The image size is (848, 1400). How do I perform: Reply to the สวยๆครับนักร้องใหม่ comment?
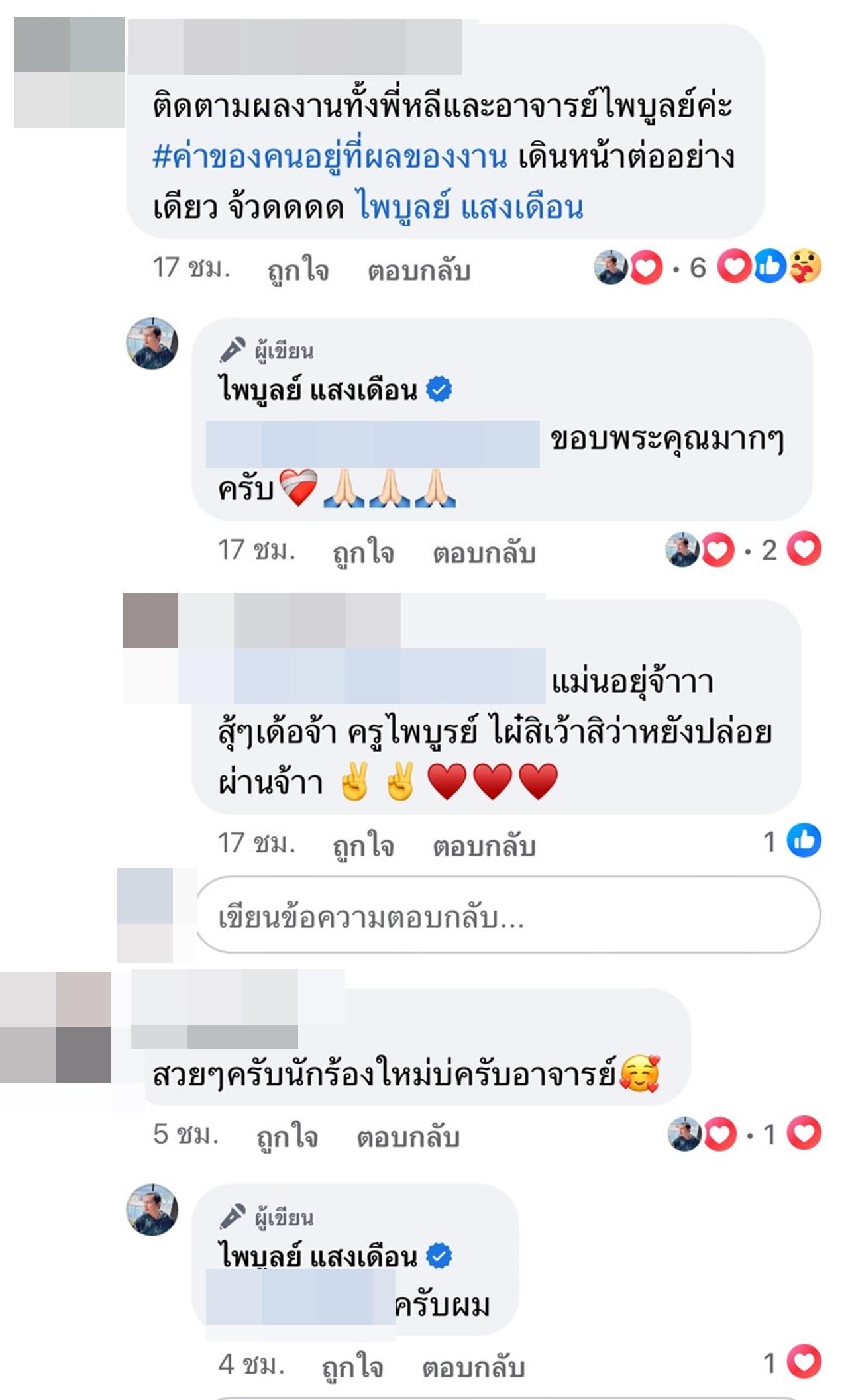(x=408, y=1136)
